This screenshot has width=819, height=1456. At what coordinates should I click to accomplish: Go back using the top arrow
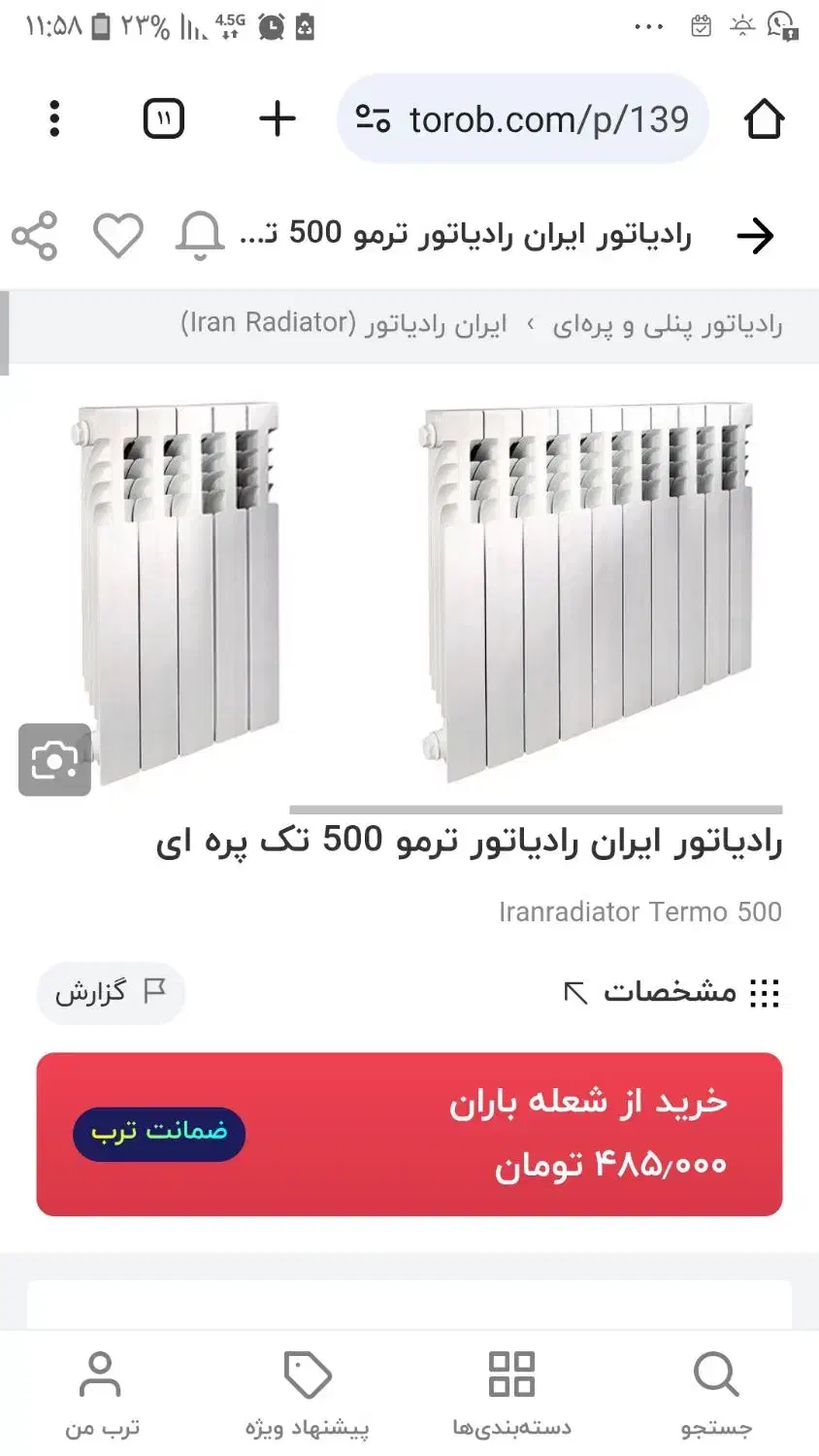[755, 235]
